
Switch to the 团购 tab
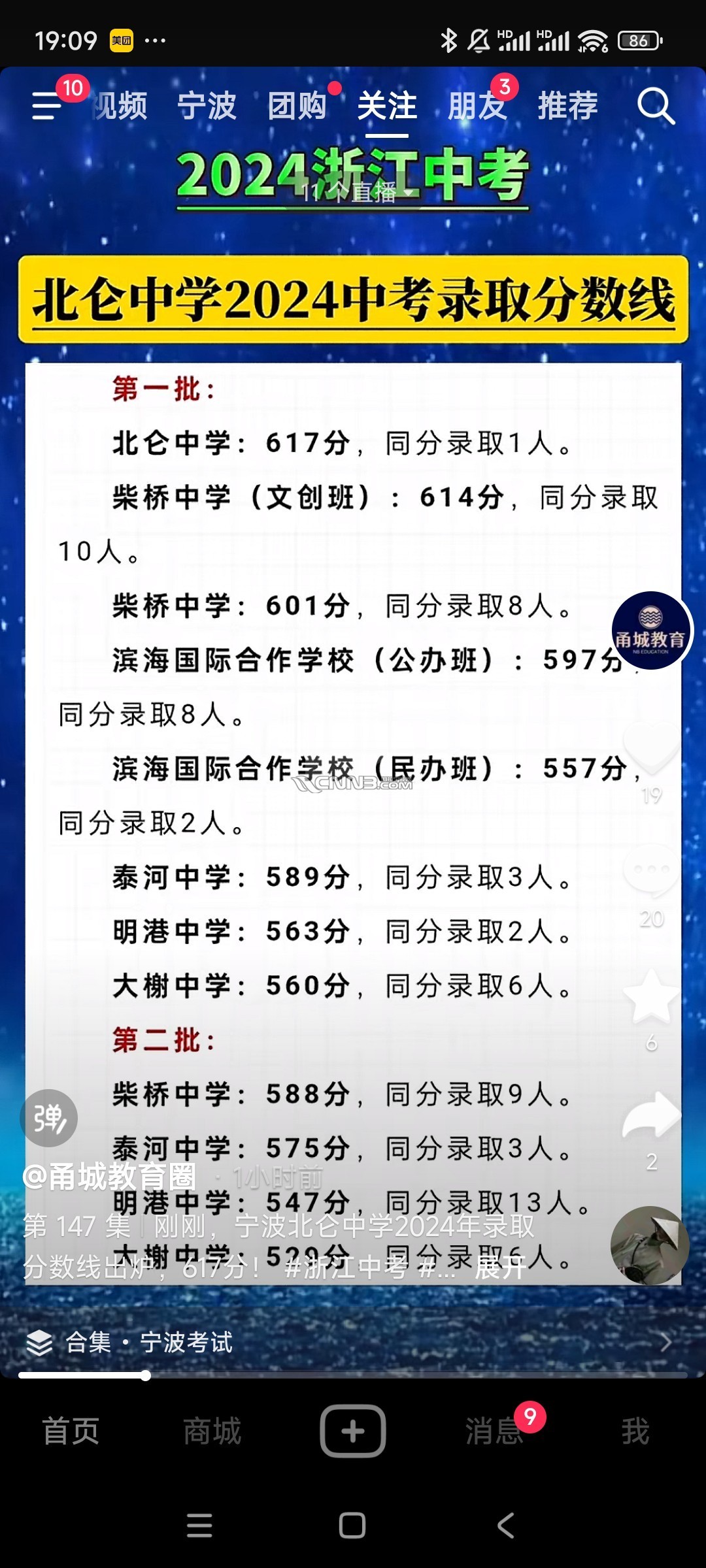297,106
